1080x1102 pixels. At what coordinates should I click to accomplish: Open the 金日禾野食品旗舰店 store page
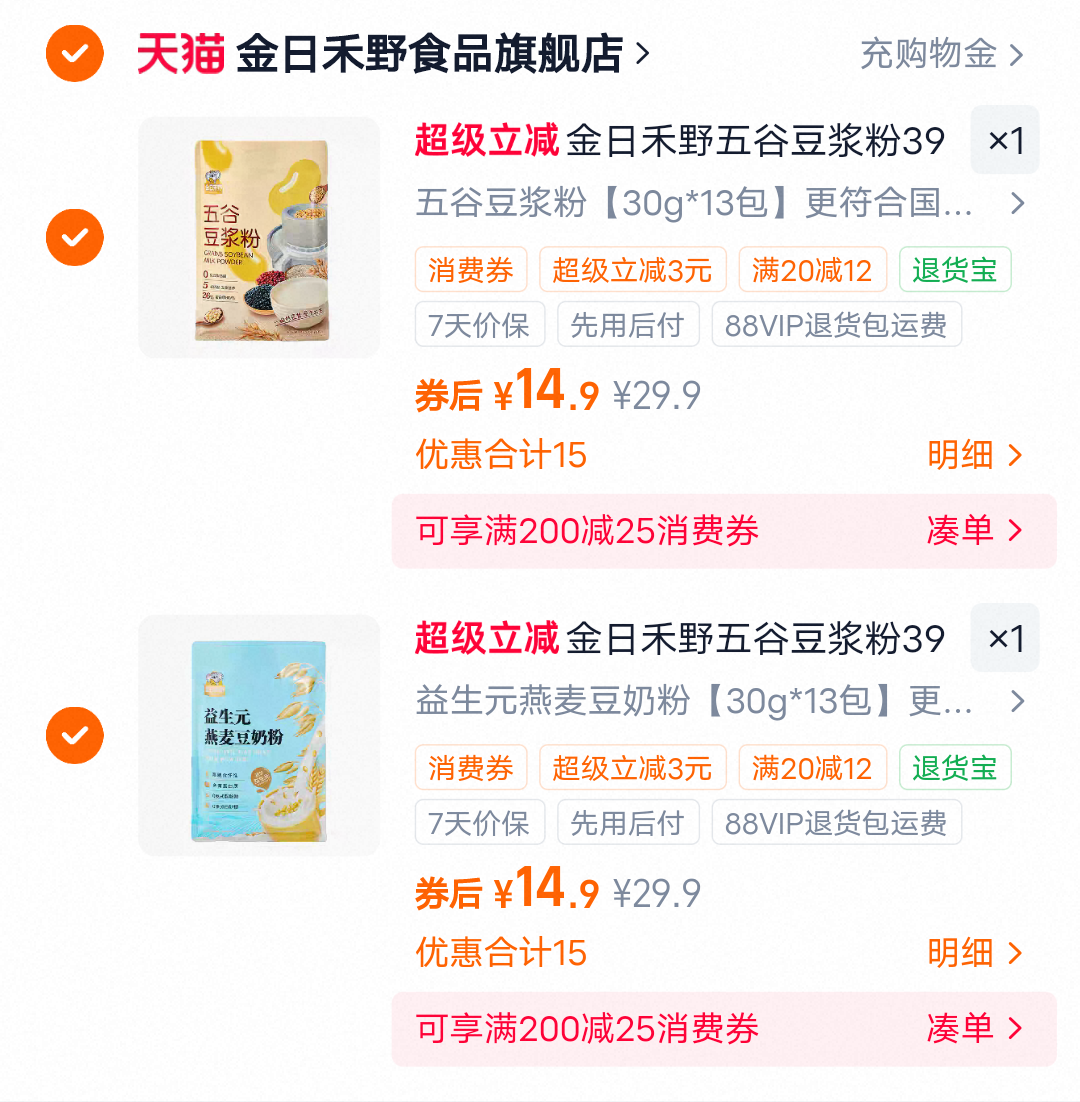[x=430, y=54]
